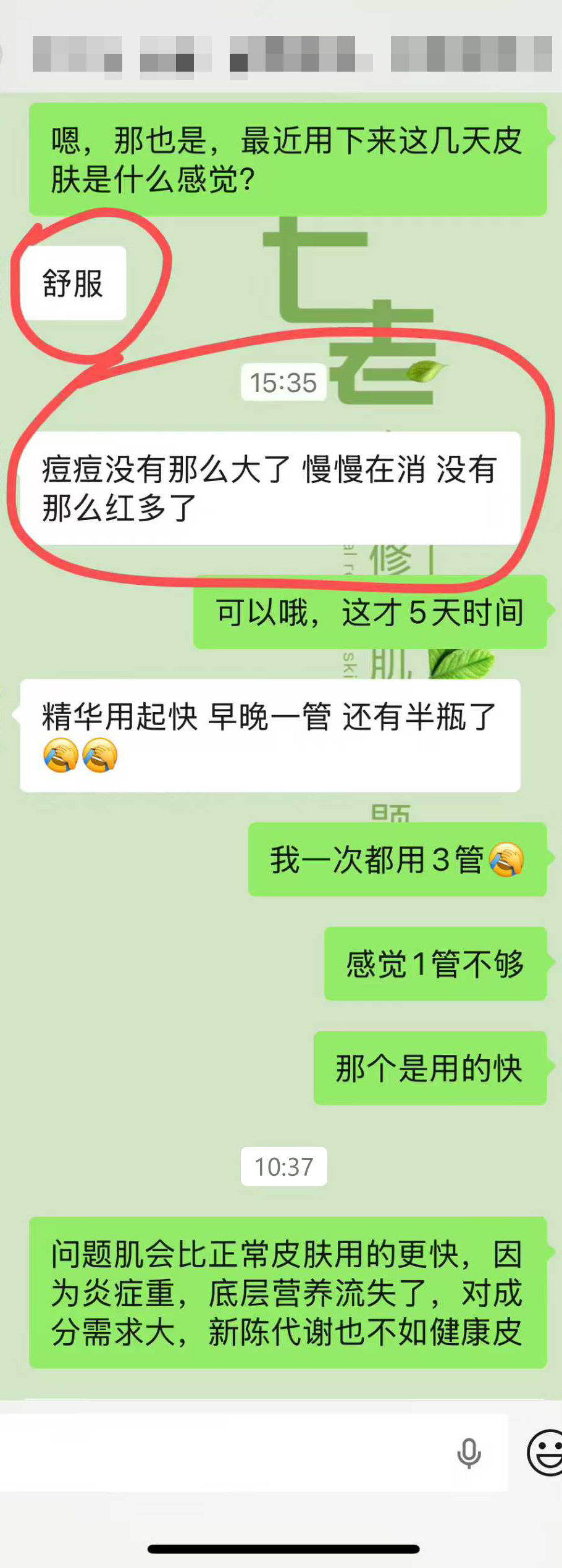Tap the microphone icon in the input box
562x1568 pixels.
(x=469, y=1453)
